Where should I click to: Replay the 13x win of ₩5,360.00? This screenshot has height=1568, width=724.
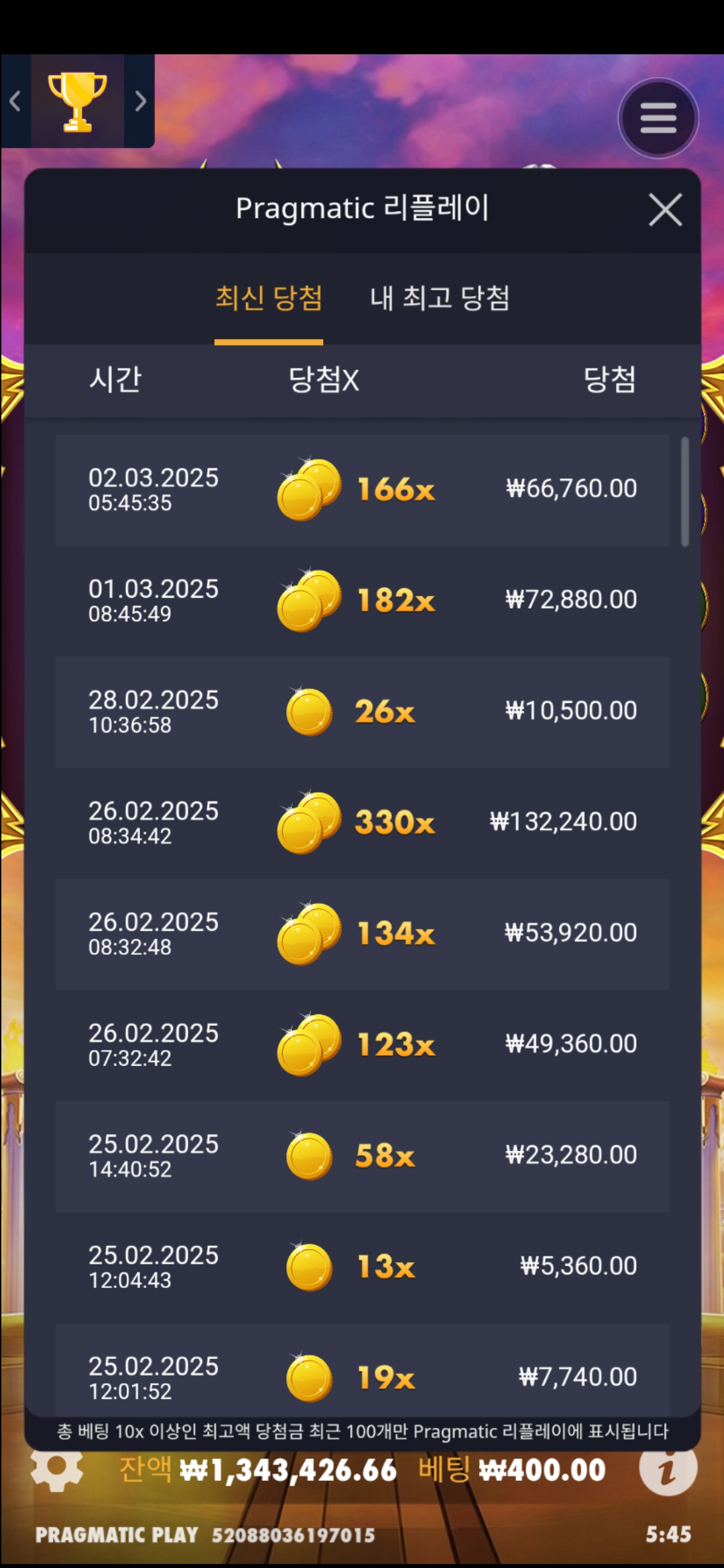[362, 1267]
